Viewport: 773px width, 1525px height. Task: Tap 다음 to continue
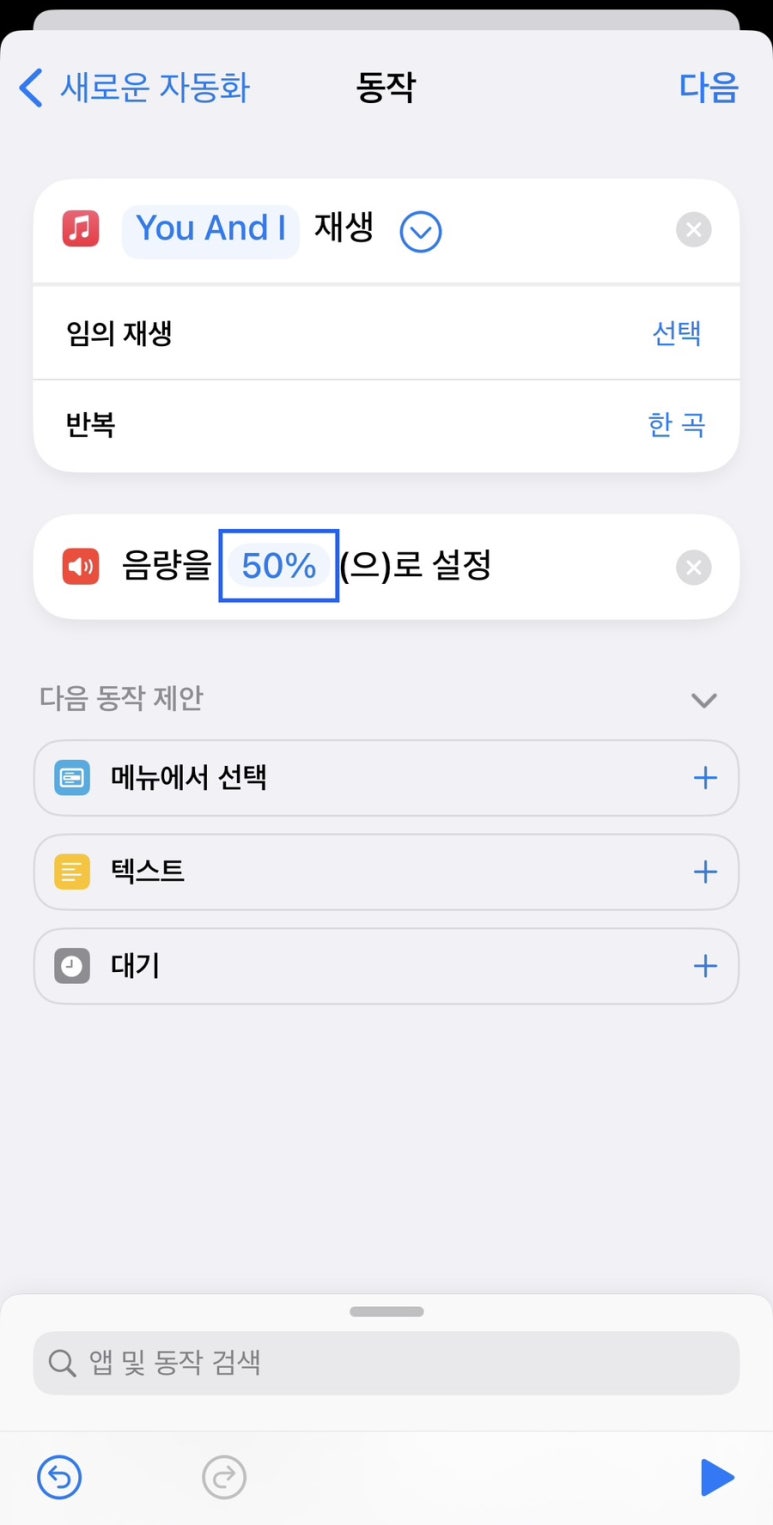(x=708, y=88)
